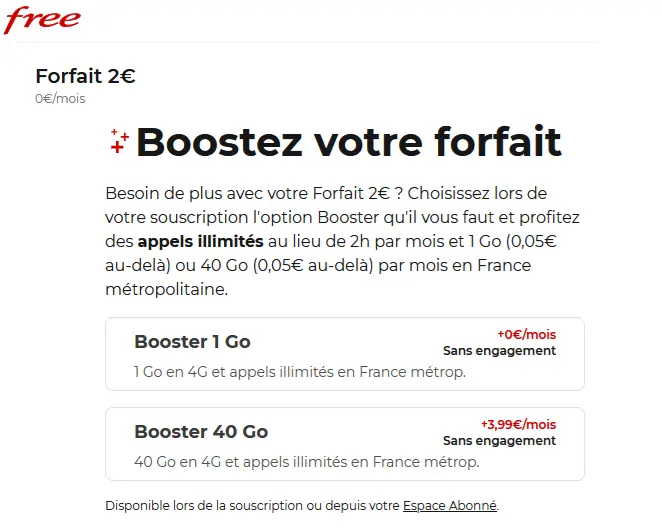The width and height of the screenshot is (662, 528).
Task: Choose the Booster 40 Go option
Action: pyautogui.click(x=344, y=444)
